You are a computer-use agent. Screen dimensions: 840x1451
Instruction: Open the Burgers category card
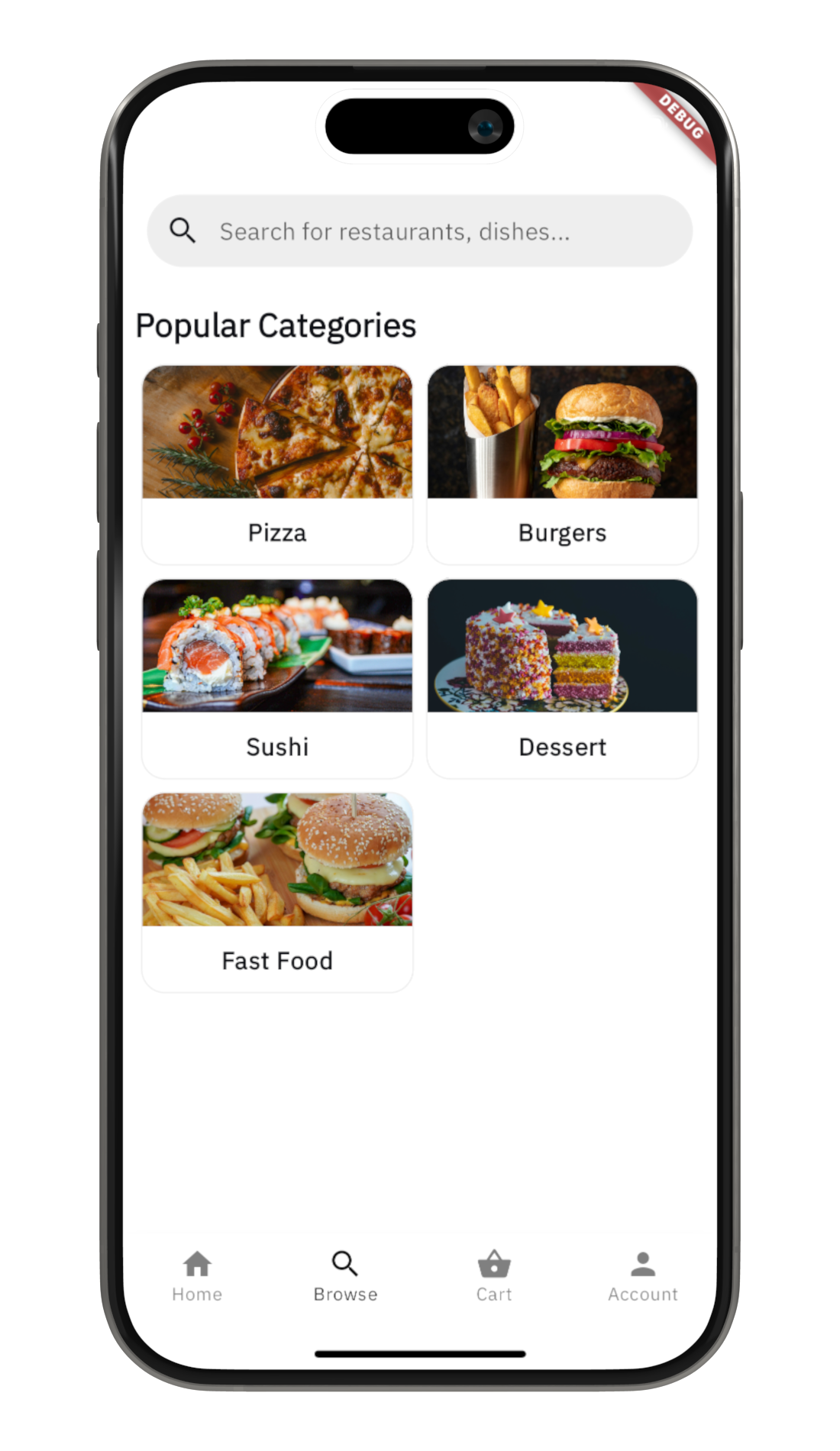coord(562,464)
